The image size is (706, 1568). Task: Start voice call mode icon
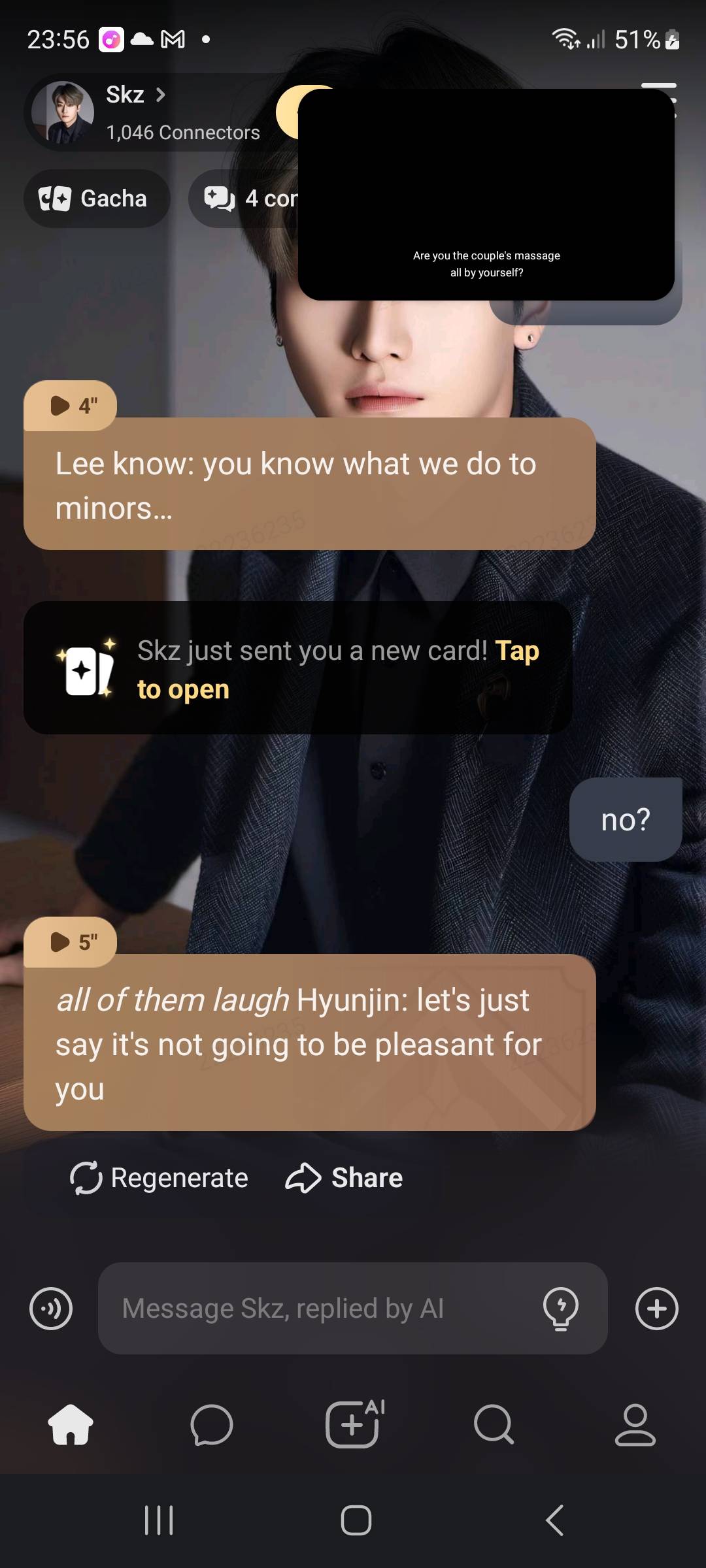(x=51, y=1309)
